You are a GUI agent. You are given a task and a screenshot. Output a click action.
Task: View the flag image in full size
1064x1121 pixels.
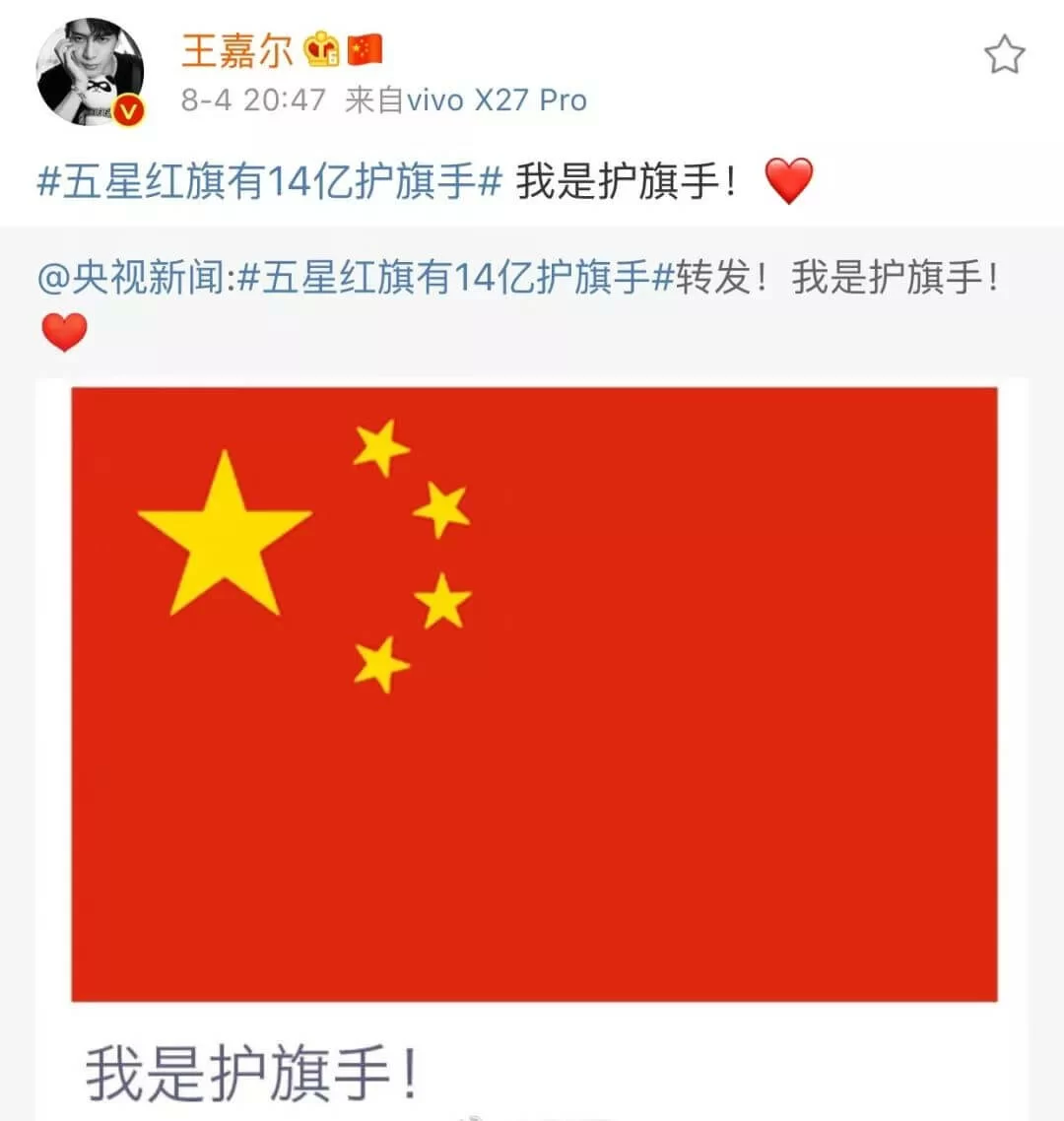[x=534, y=693]
